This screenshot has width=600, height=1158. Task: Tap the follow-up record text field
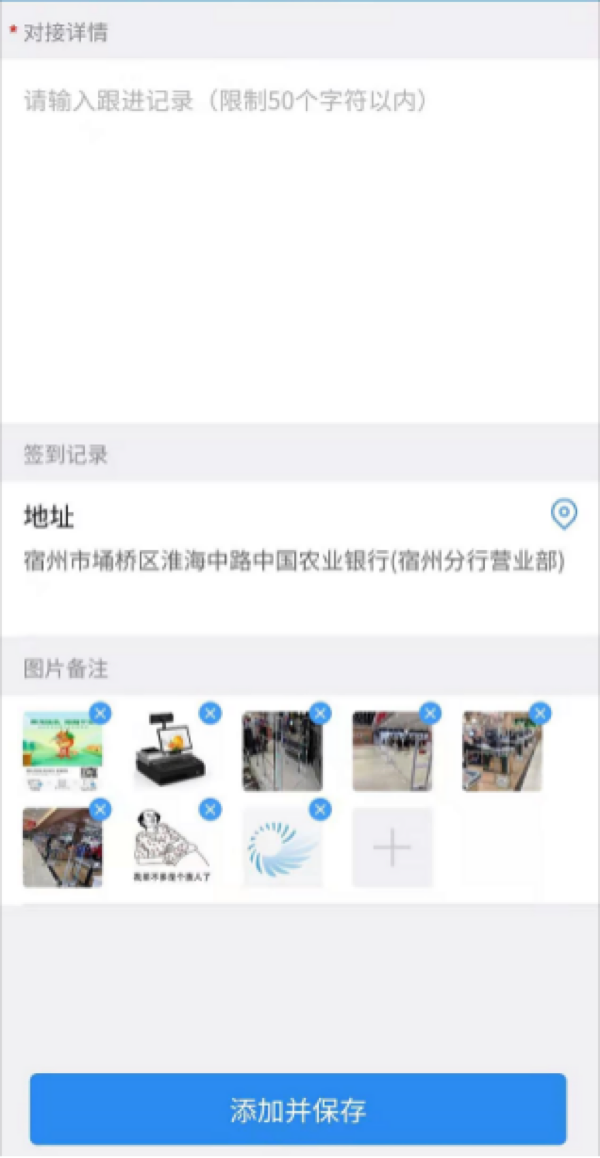click(x=300, y=240)
